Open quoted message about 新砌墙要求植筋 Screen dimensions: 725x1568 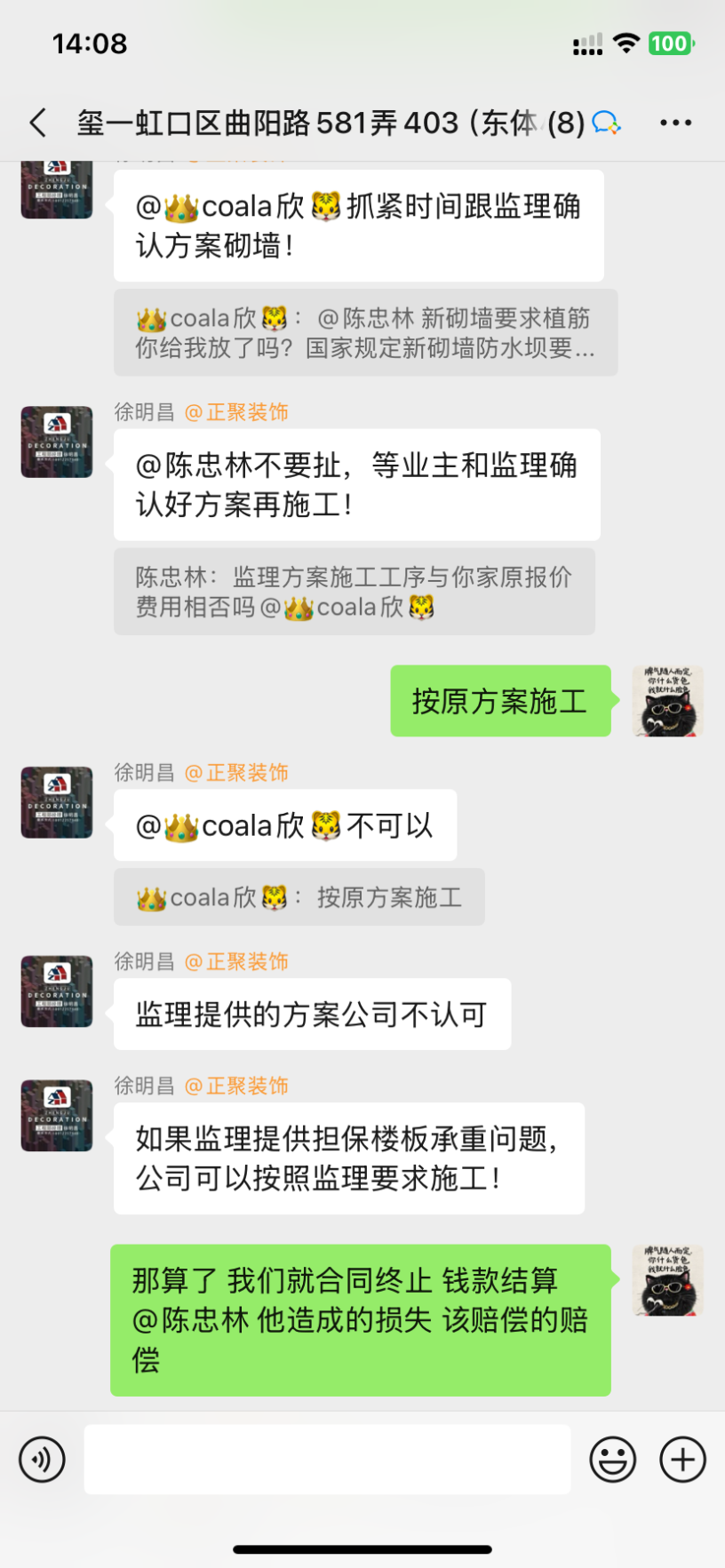[364, 332]
